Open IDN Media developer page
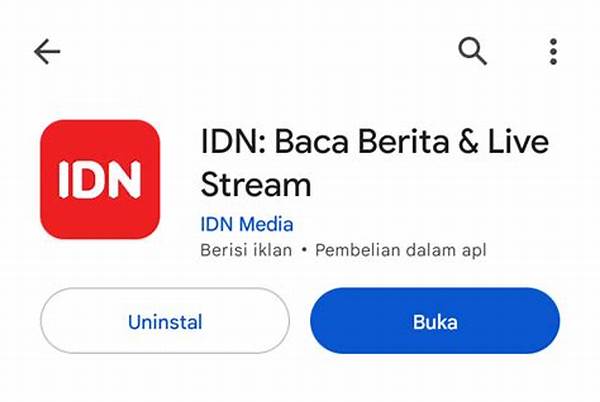The image size is (600, 402). [248, 224]
